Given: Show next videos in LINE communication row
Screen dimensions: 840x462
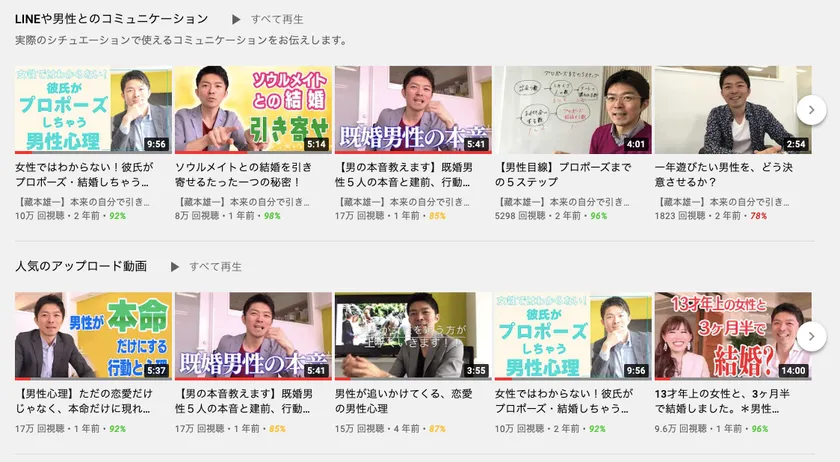Looking at the screenshot, I should pyautogui.click(x=811, y=110).
